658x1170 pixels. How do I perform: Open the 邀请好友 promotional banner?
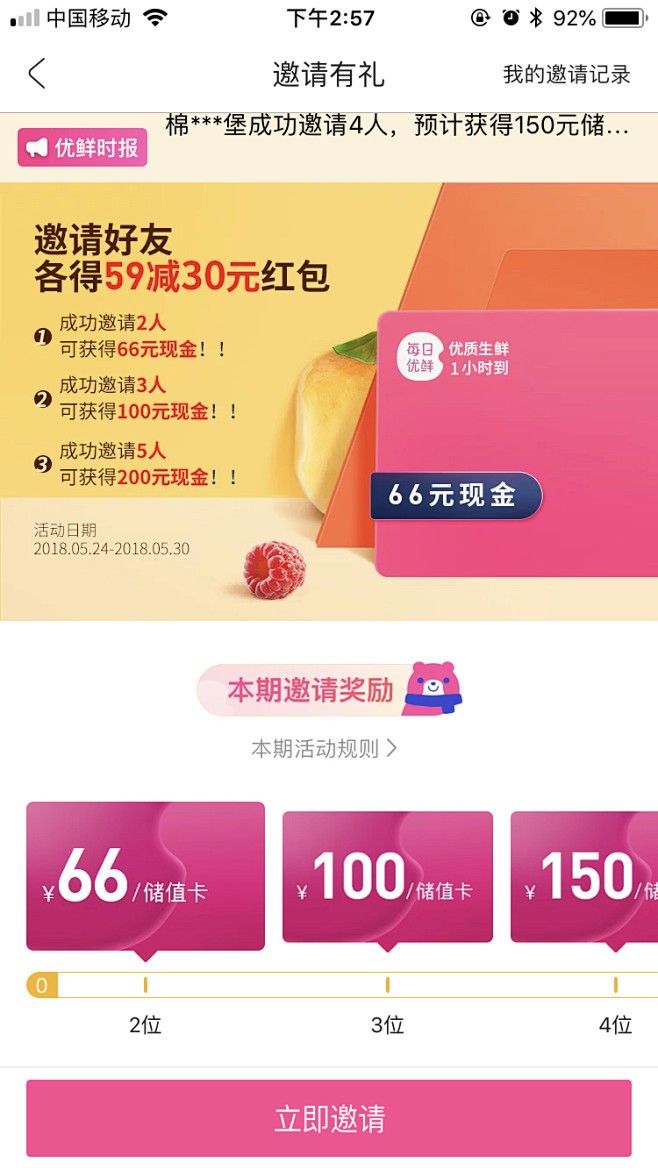[x=329, y=401]
